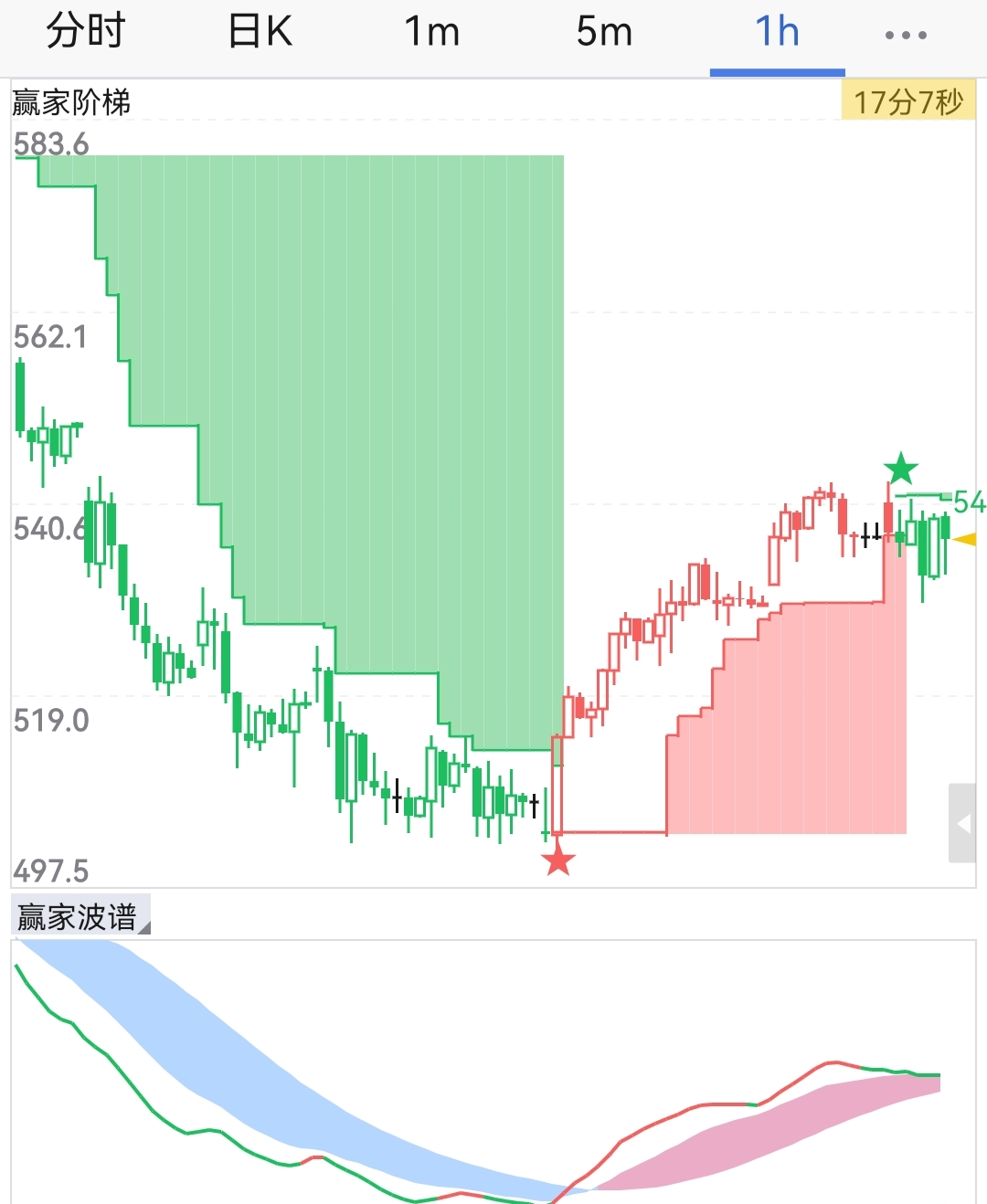Expand the side panel arrow on chart

click(962, 823)
